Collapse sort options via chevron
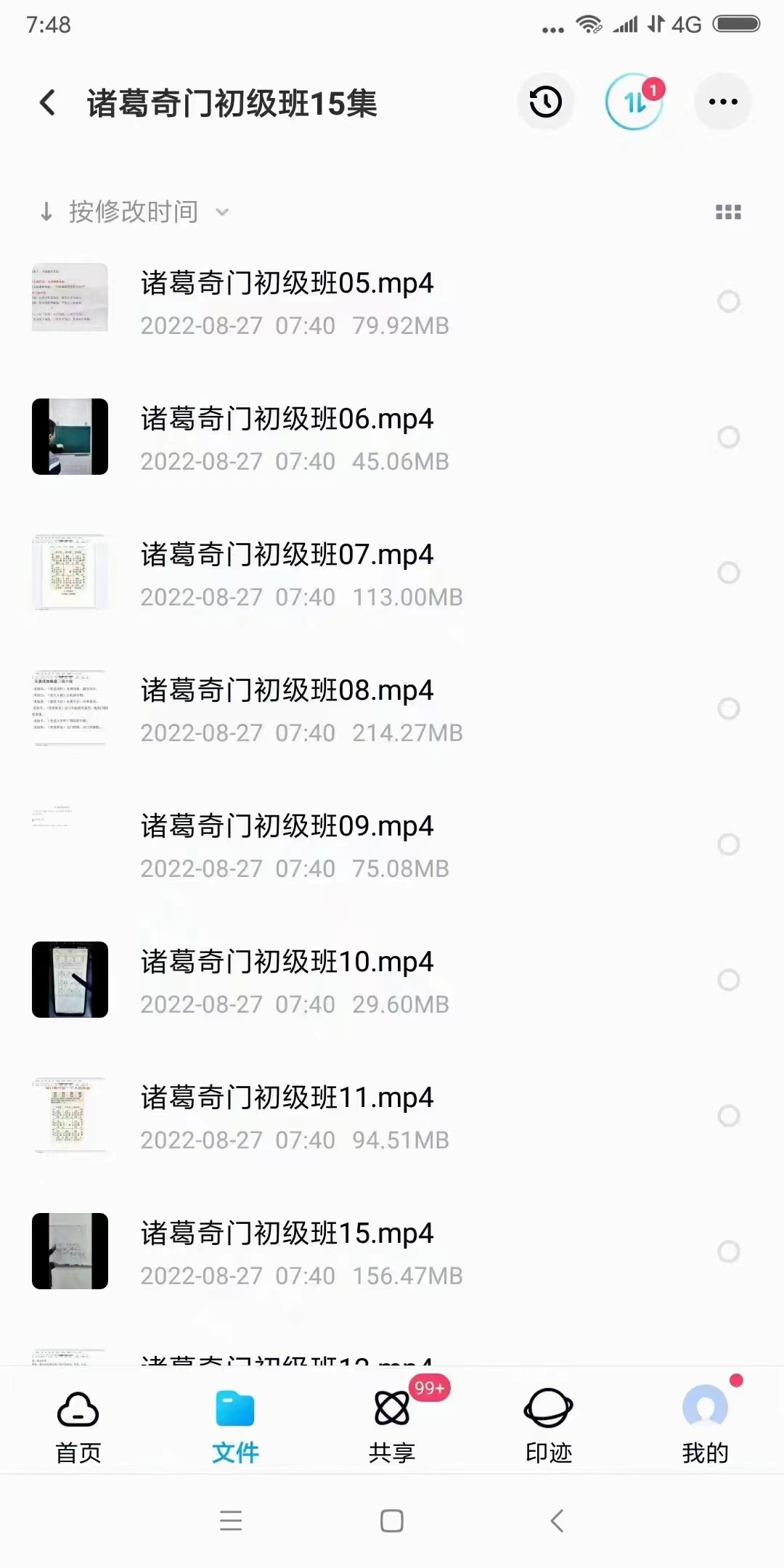This screenshot has height=1568, width=784. (222, 213)
